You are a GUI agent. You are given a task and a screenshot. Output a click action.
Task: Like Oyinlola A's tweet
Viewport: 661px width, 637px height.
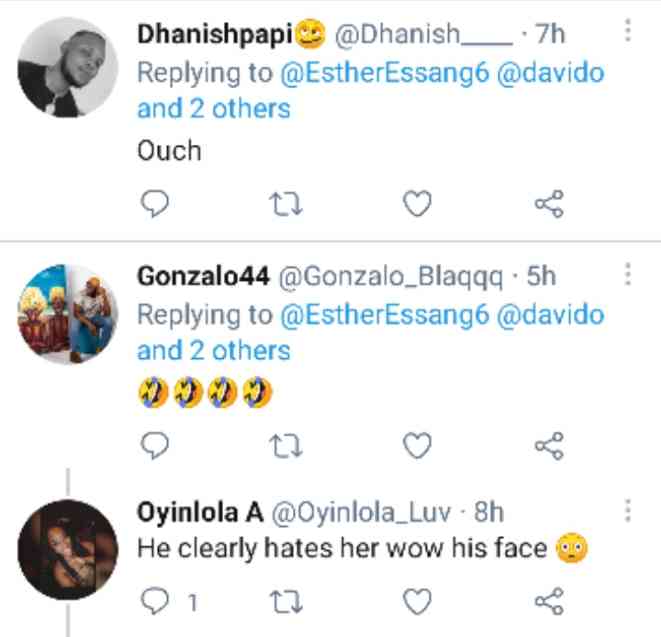point(416,601)
